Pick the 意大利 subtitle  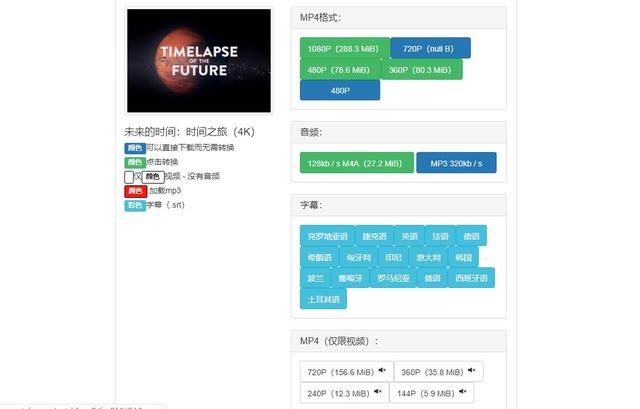pos(428,257)
